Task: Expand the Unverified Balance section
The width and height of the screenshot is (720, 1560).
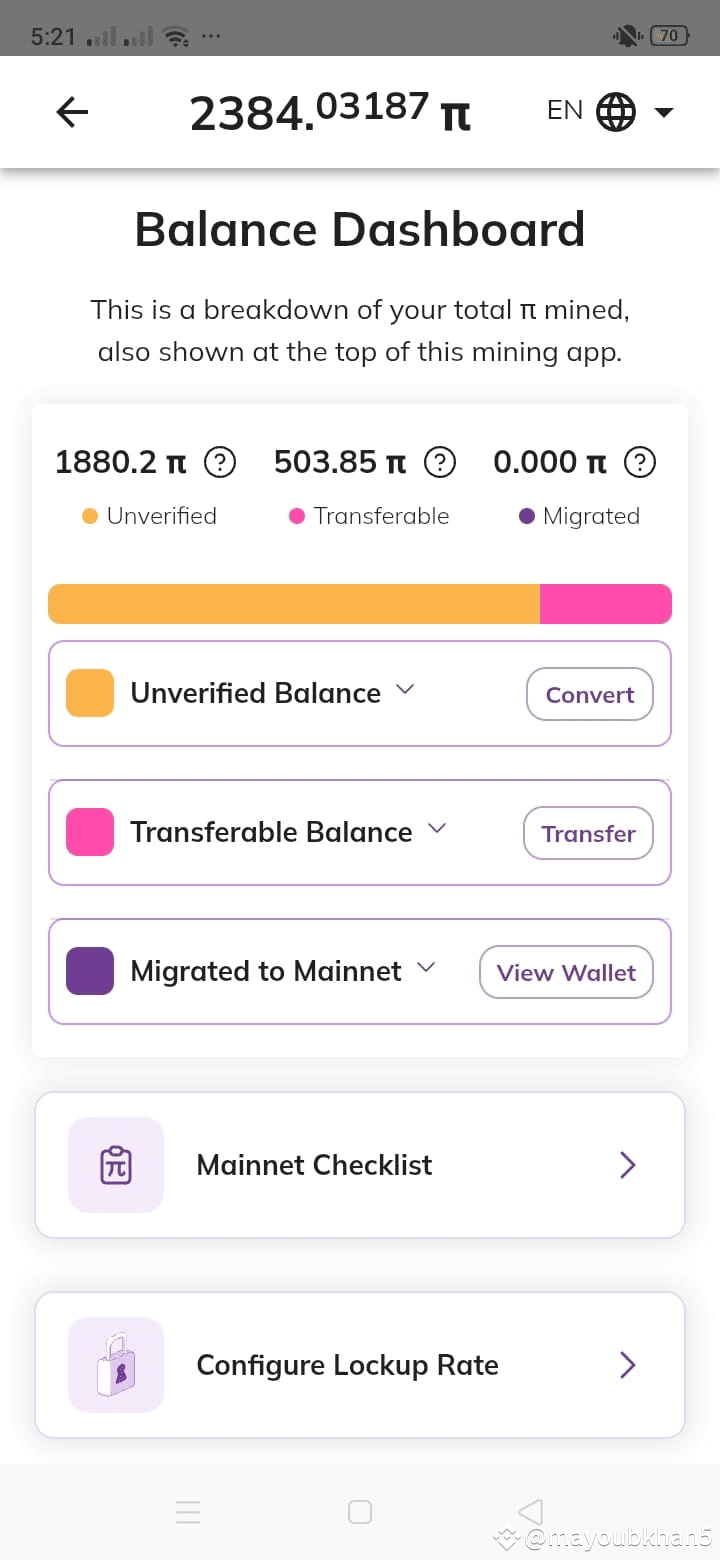Action: click(x=405, y=690)
